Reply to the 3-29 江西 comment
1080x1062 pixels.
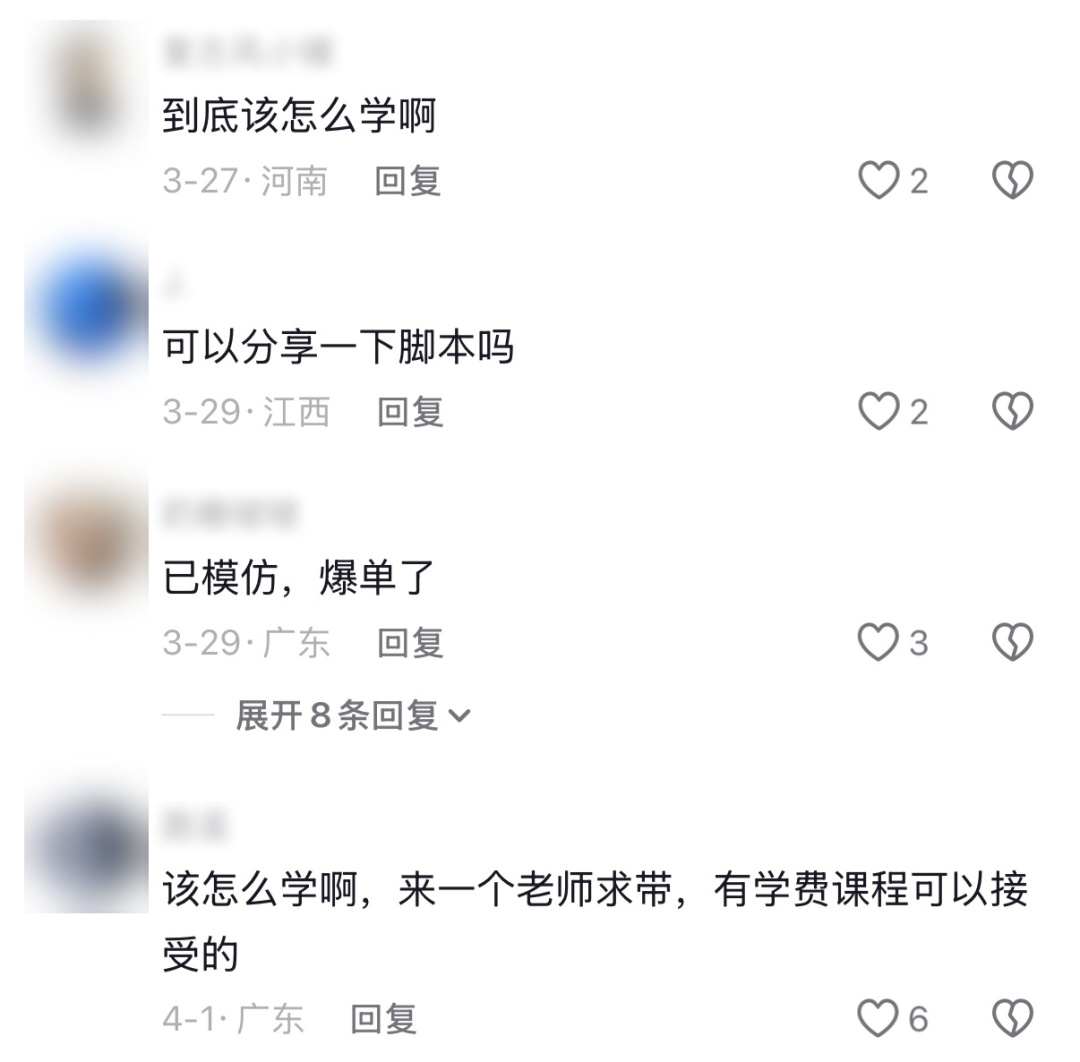(411, 412)
